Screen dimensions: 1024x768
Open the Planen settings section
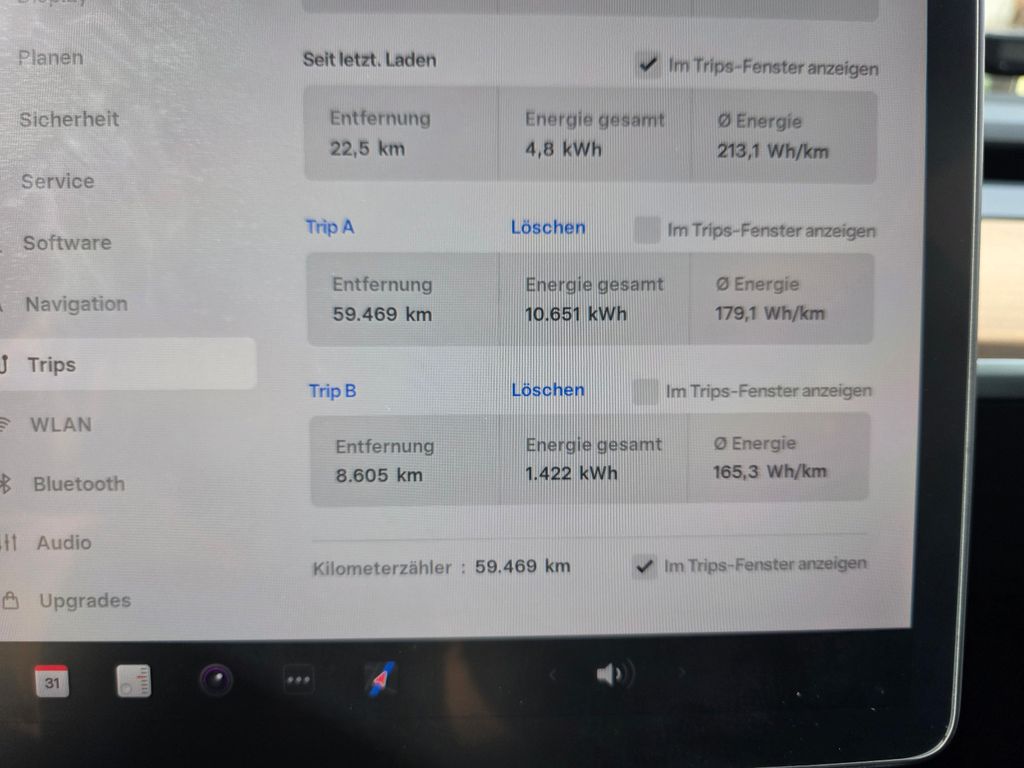click(x=50, y=58)
